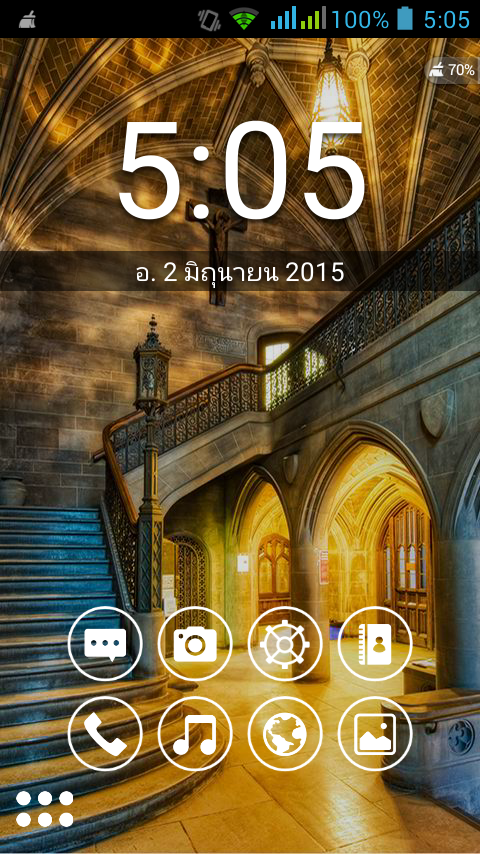Open the messaging app icon
This screenshot has width=480, height=854.
click(105, 644)
